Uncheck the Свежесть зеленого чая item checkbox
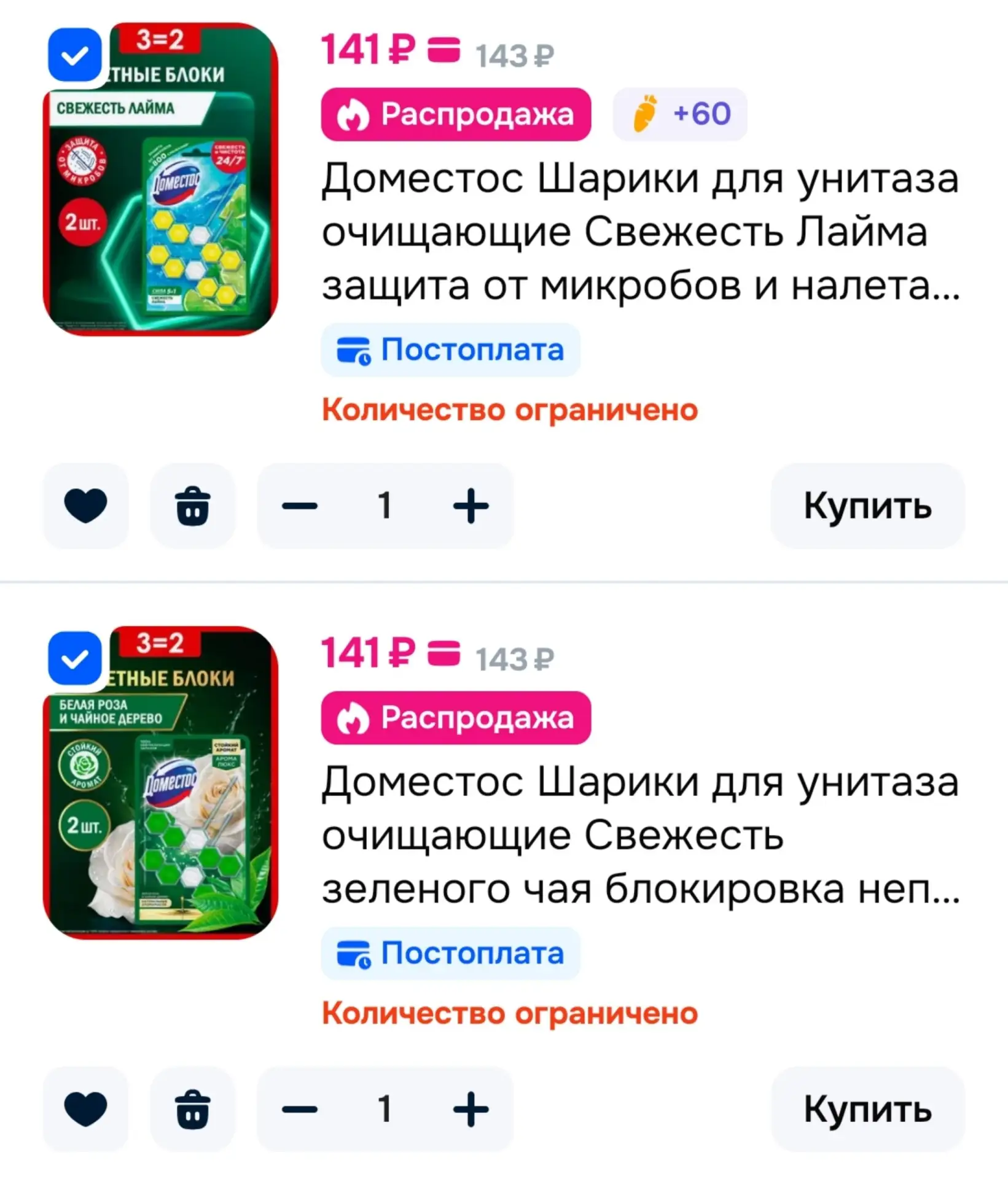Image resolution: width=1008 pixels, height=1179 pixels. (x=75, y=659)
